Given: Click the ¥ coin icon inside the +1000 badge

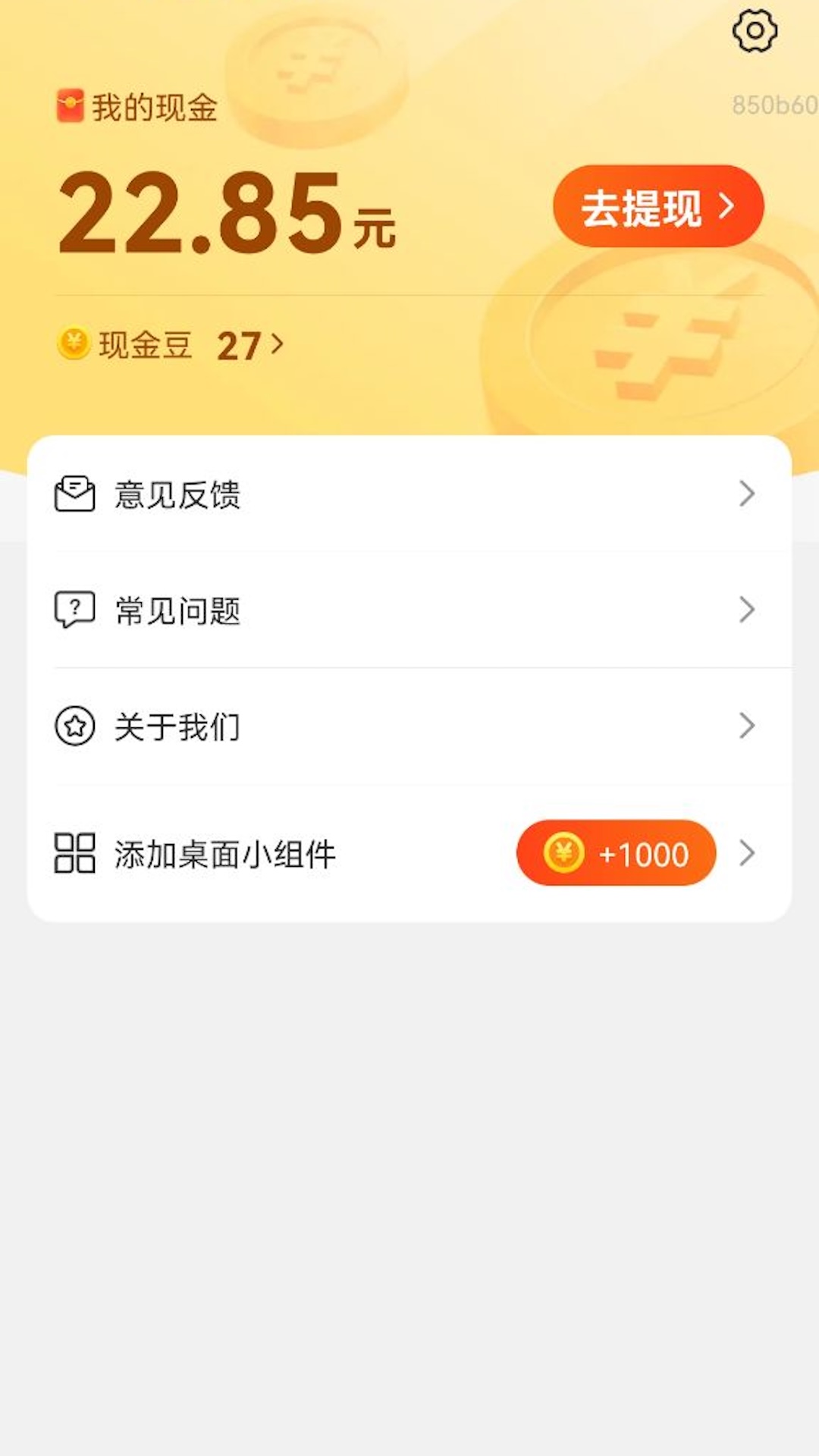Looking at the screenshot, I should coord(563,853).
